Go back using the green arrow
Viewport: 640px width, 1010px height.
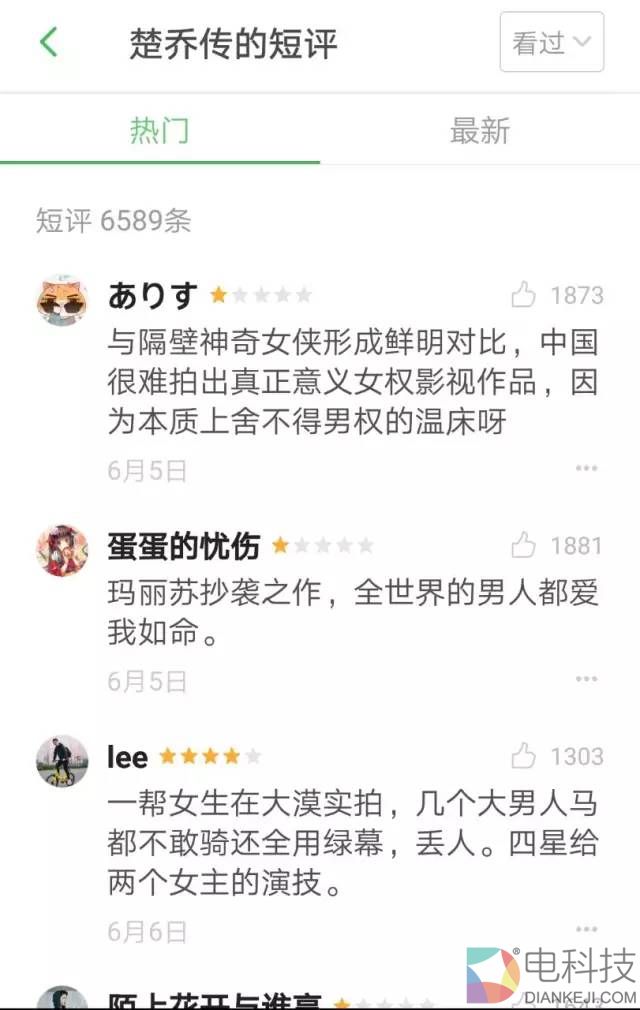point(48,43)
